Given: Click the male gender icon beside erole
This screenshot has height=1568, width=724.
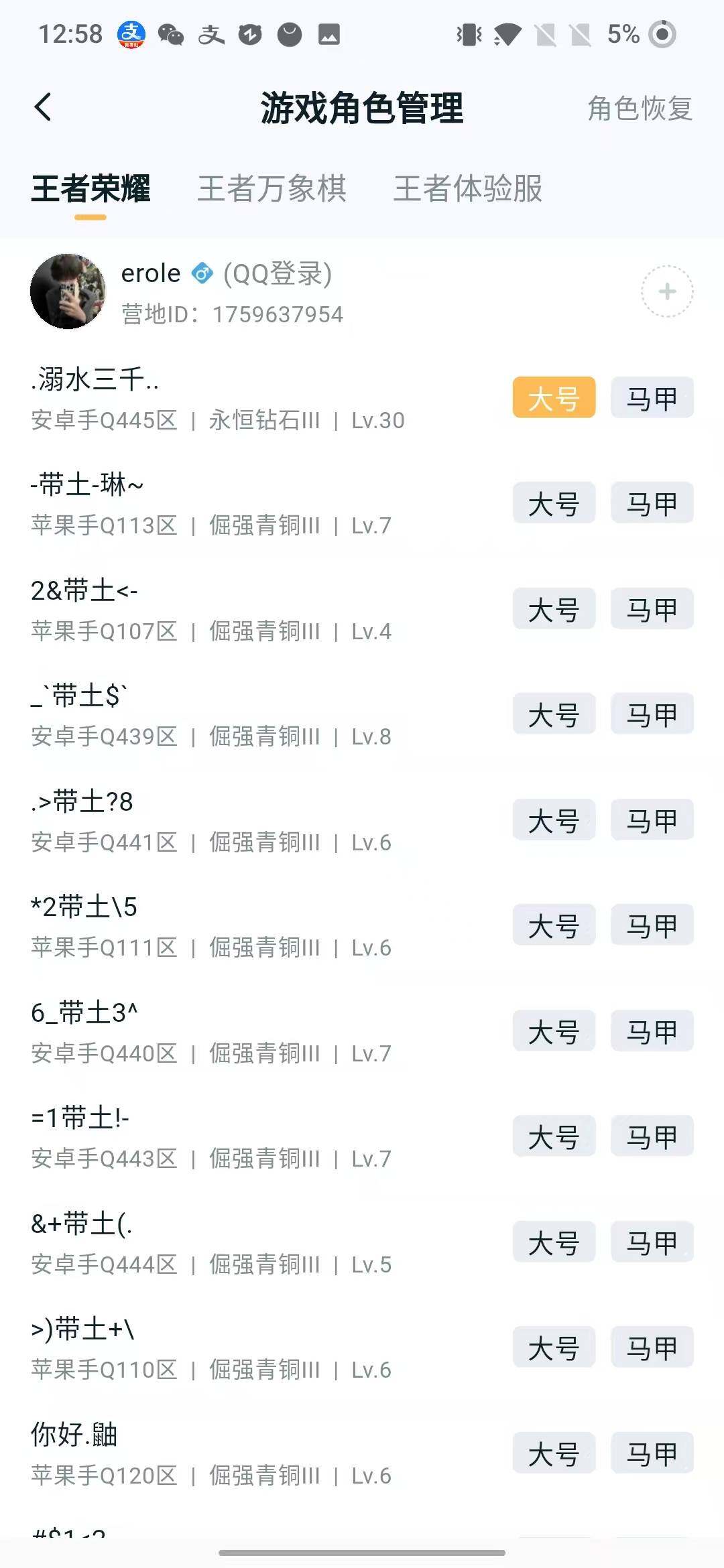Looking at the screenshot, I should click(x=202, y=273).
